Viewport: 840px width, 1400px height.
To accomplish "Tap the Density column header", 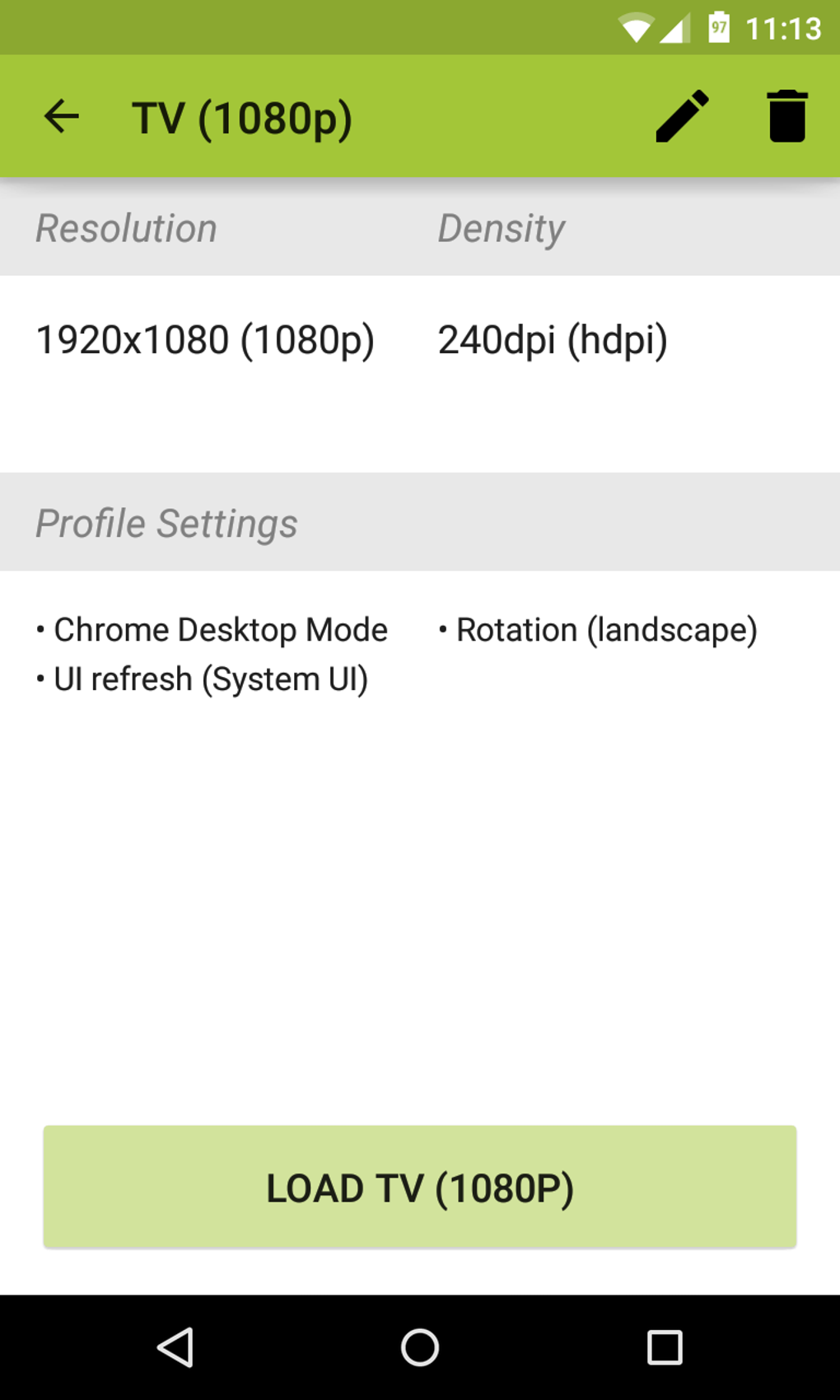I will [x=502, y=228].
